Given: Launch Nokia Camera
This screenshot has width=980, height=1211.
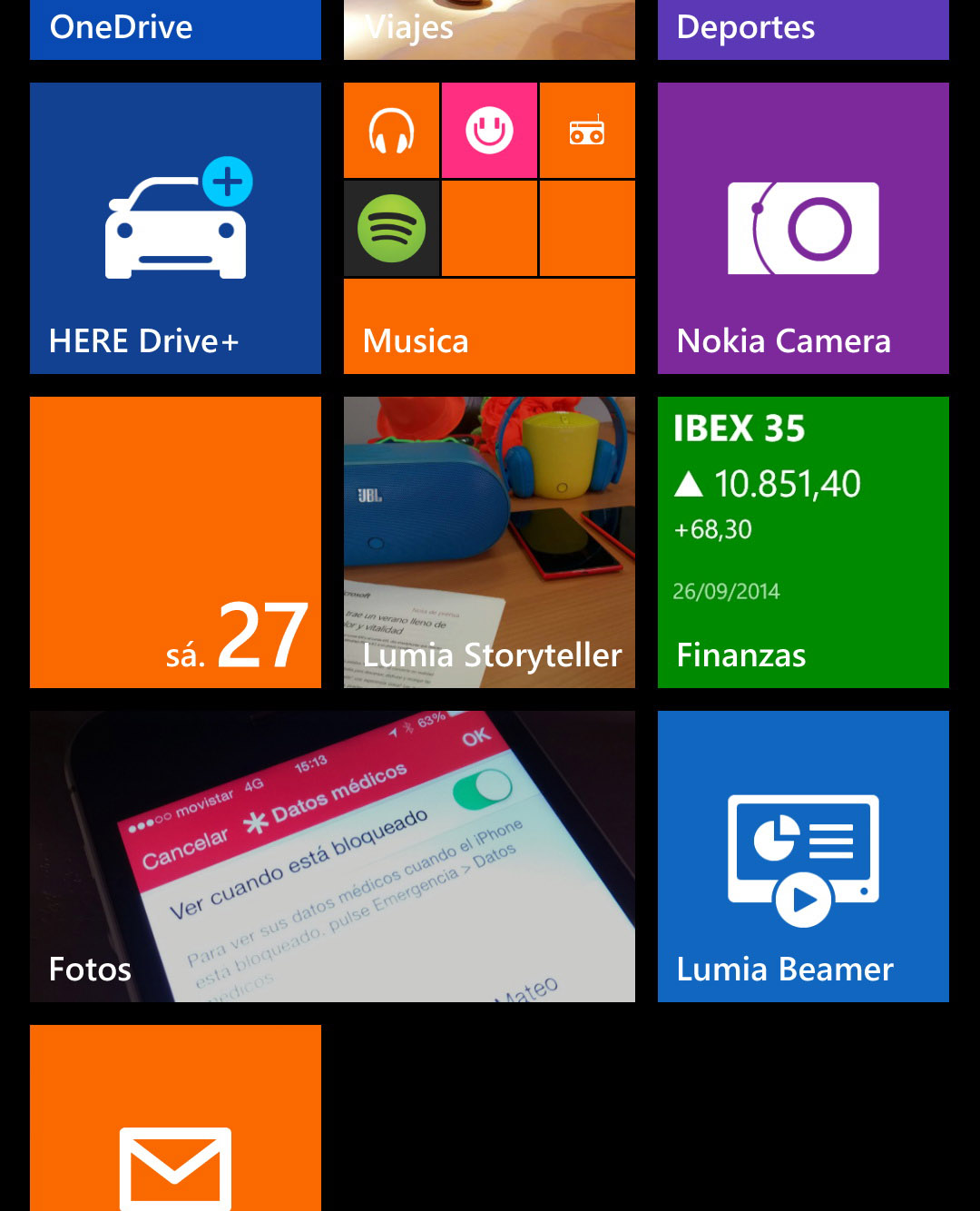Looking at the screenshot, I should pyautogui.click(x=803, y=228).
